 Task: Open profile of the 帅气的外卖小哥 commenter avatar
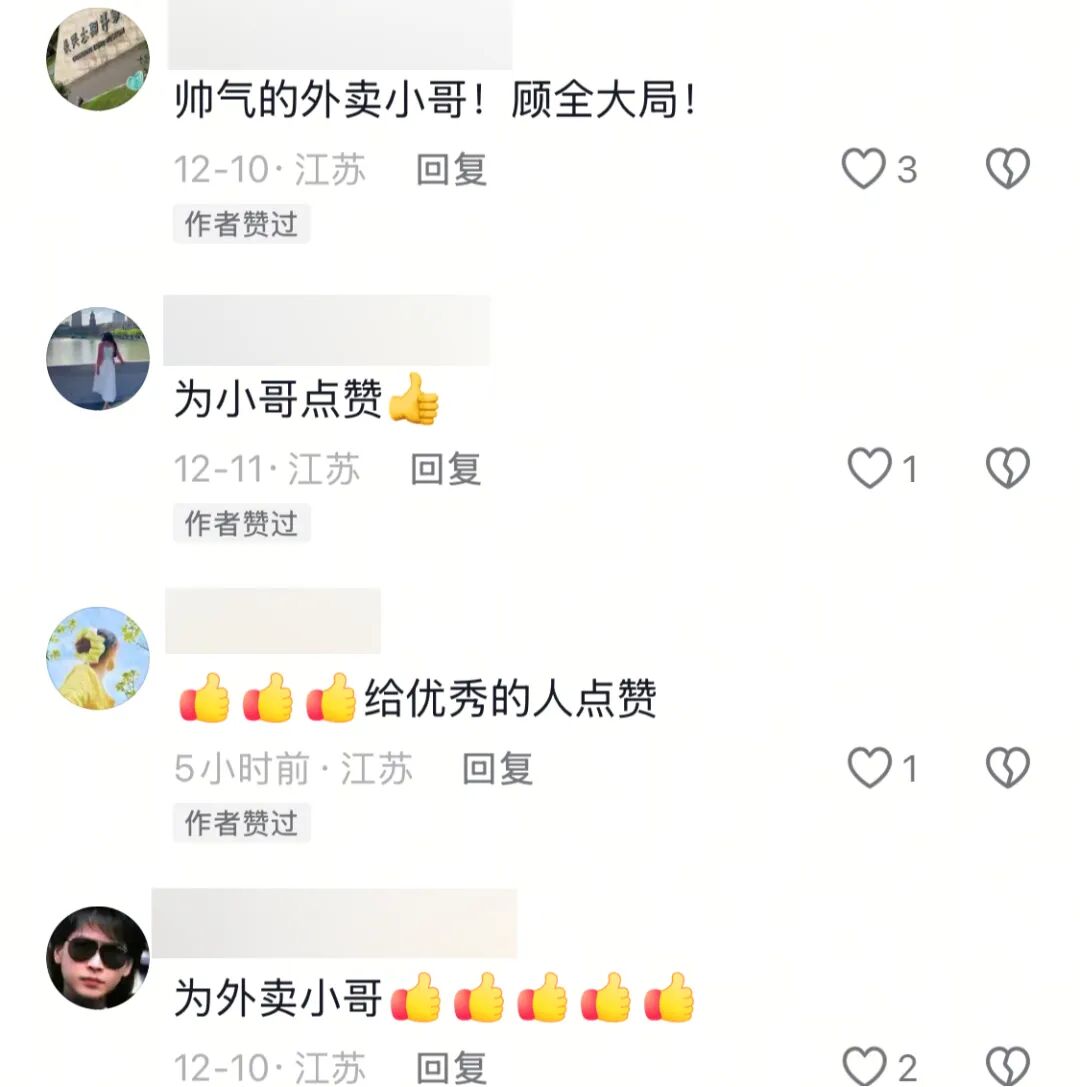pyautogui.click(x=98, y=59)
